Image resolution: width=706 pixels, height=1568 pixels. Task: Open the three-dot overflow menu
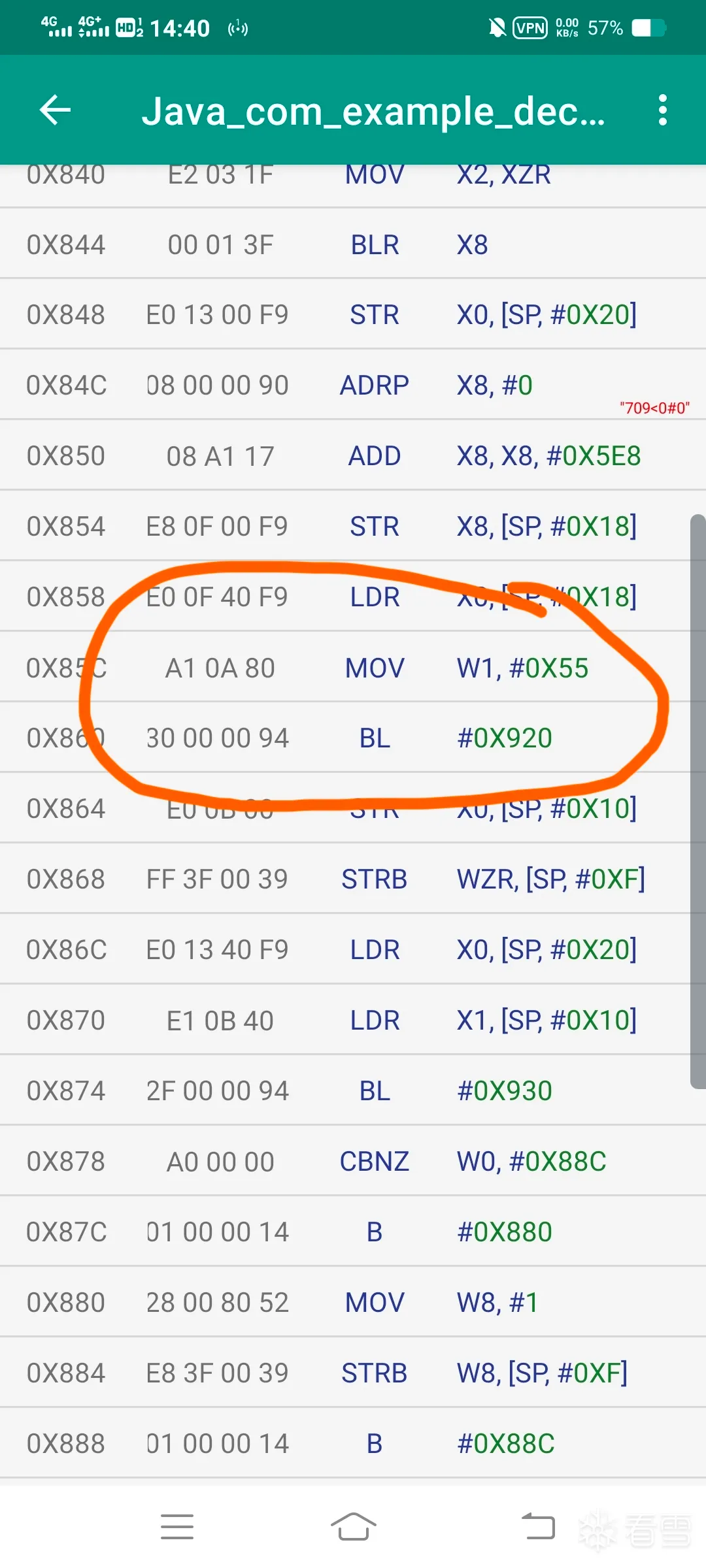662,110
